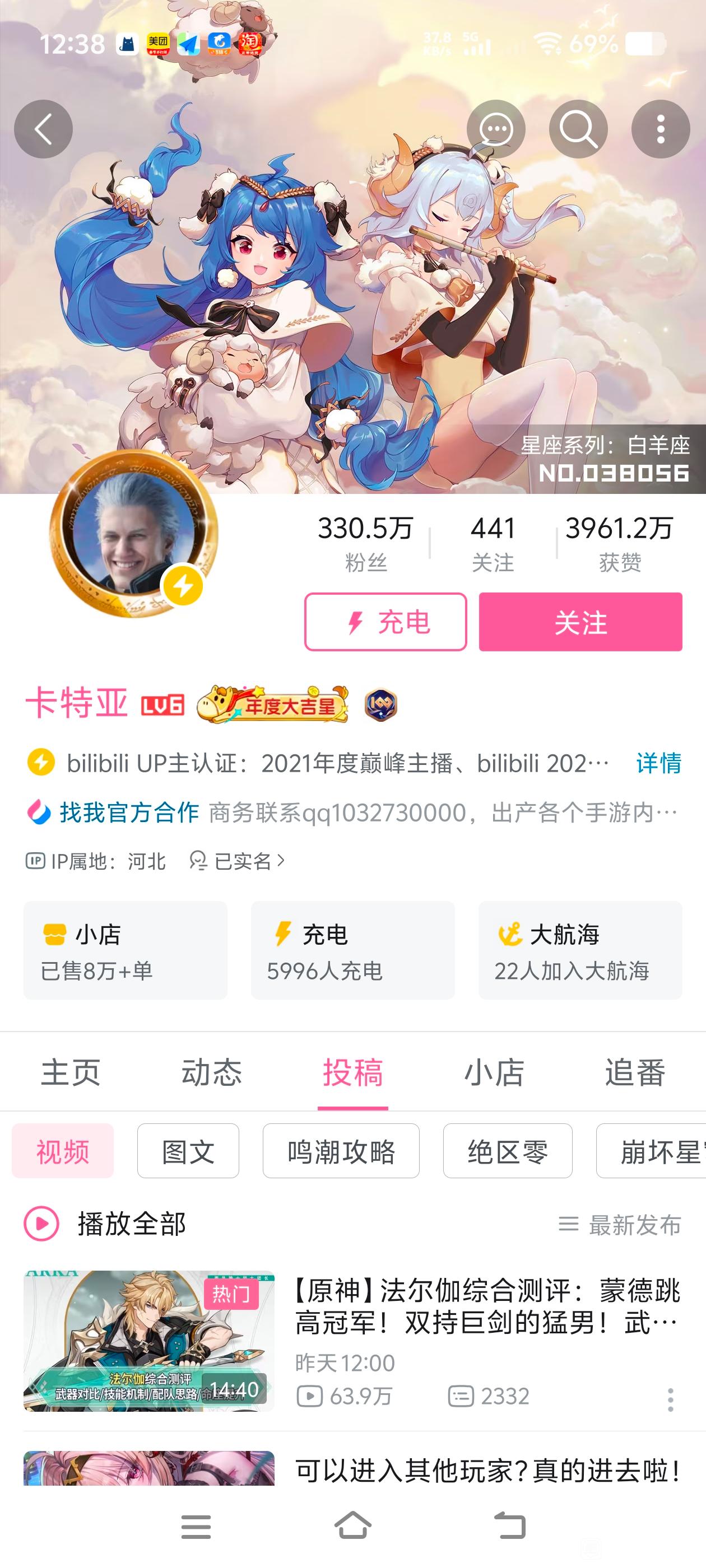Image resolution: width=706 pixels, height=1568 pixels.
Task: Switch to the 动态 tab
Action: [211, 1072]
